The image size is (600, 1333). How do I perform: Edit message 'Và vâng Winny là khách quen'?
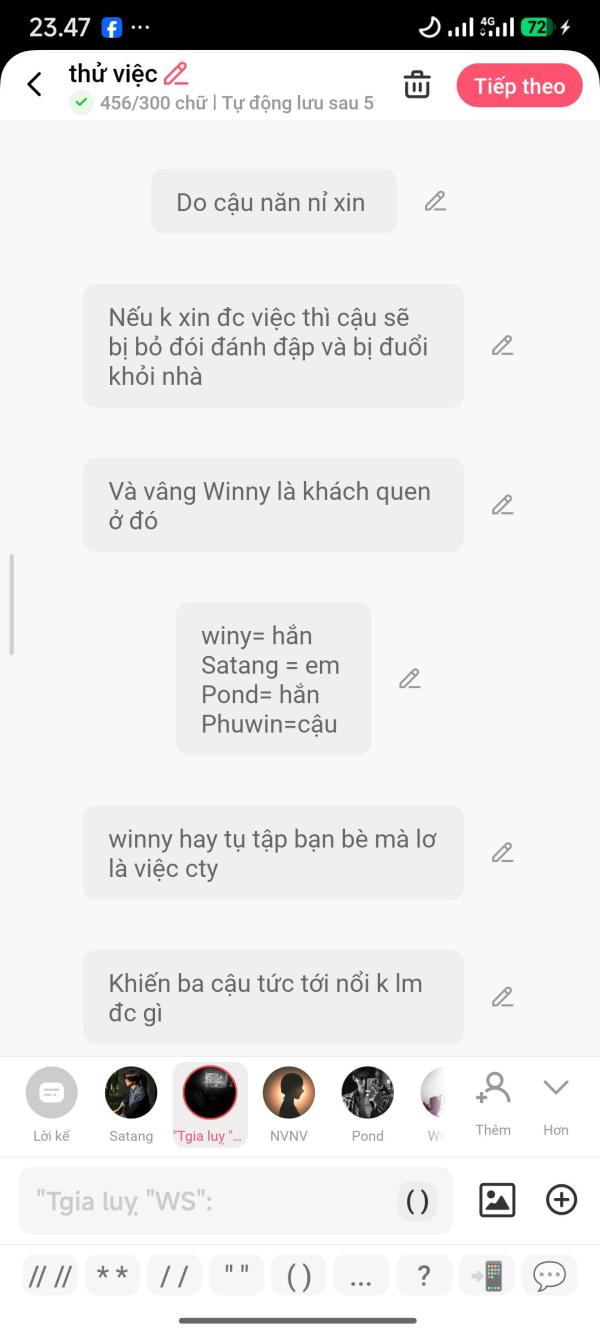click(x=502, y=505)
